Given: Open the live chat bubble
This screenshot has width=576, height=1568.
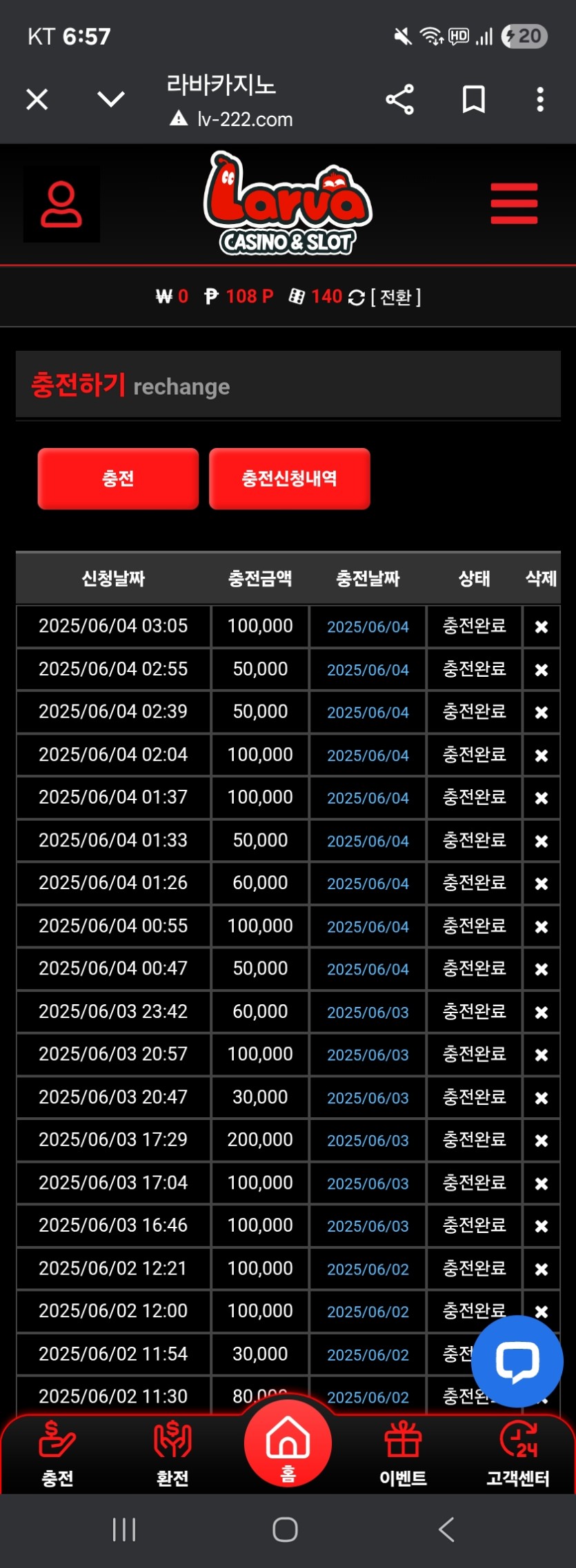Looking at the screenshot, I should [x=517, y=1361].
